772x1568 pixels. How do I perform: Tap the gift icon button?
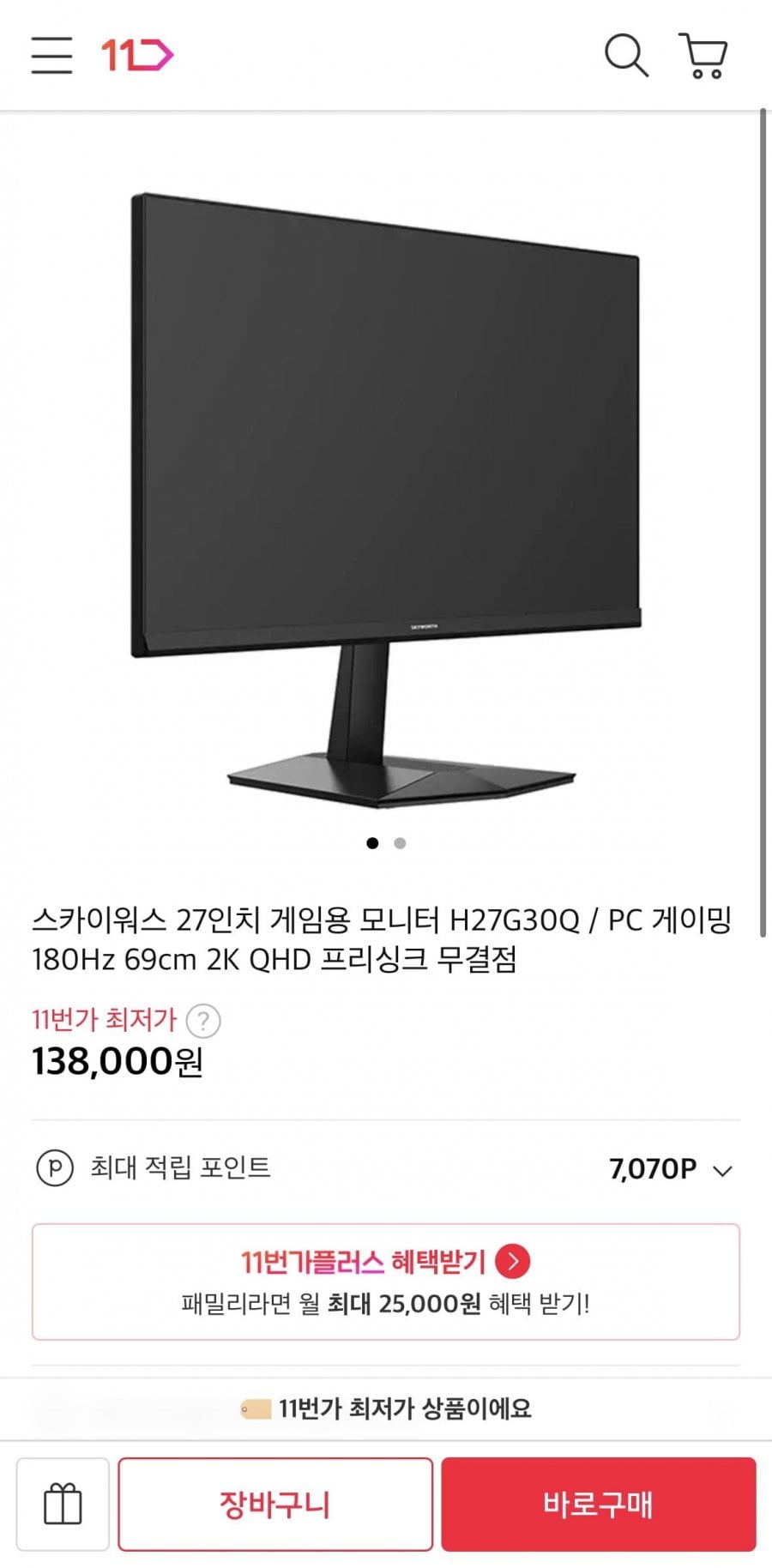(63, 1504)
